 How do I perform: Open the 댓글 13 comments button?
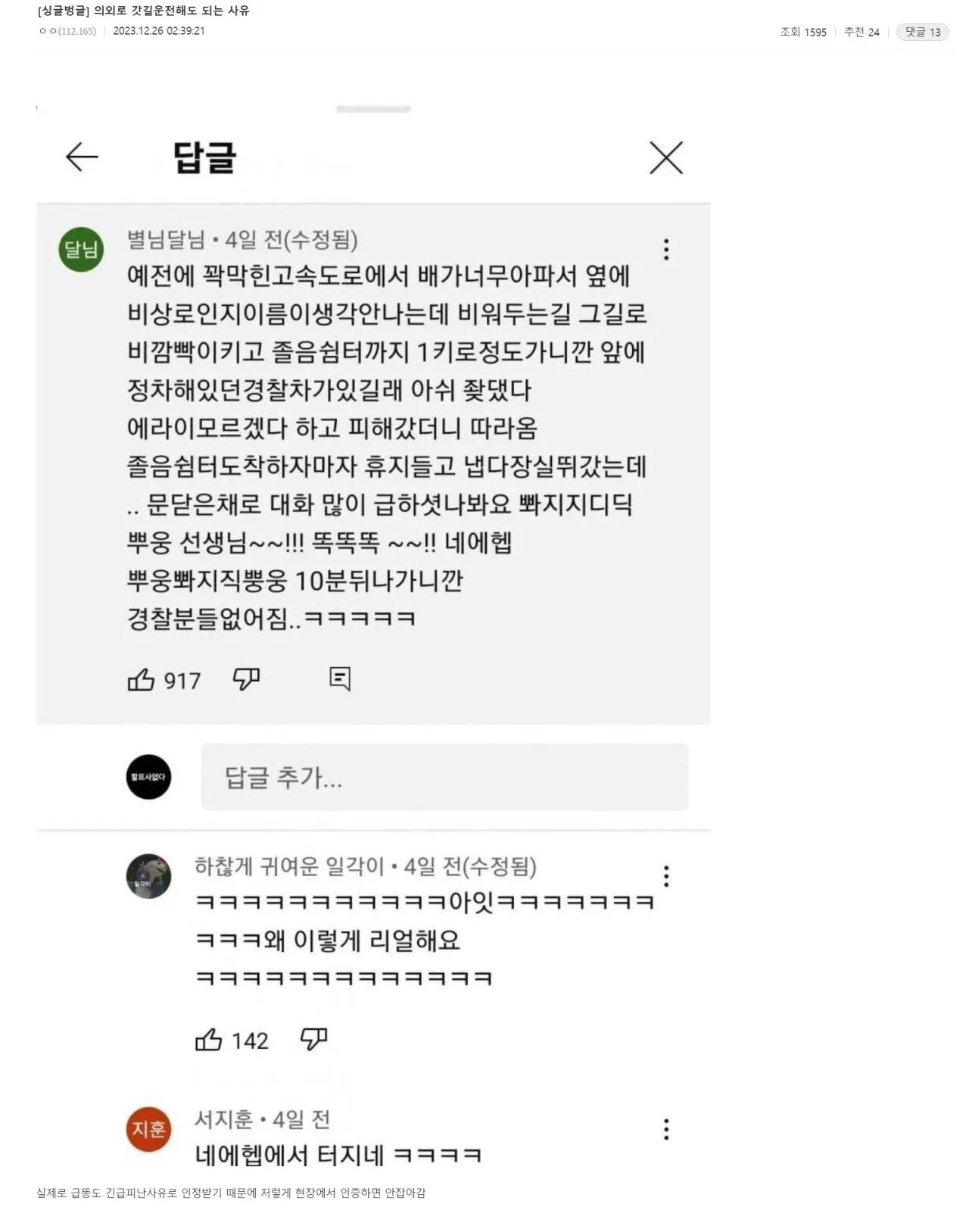coord(922,32)
